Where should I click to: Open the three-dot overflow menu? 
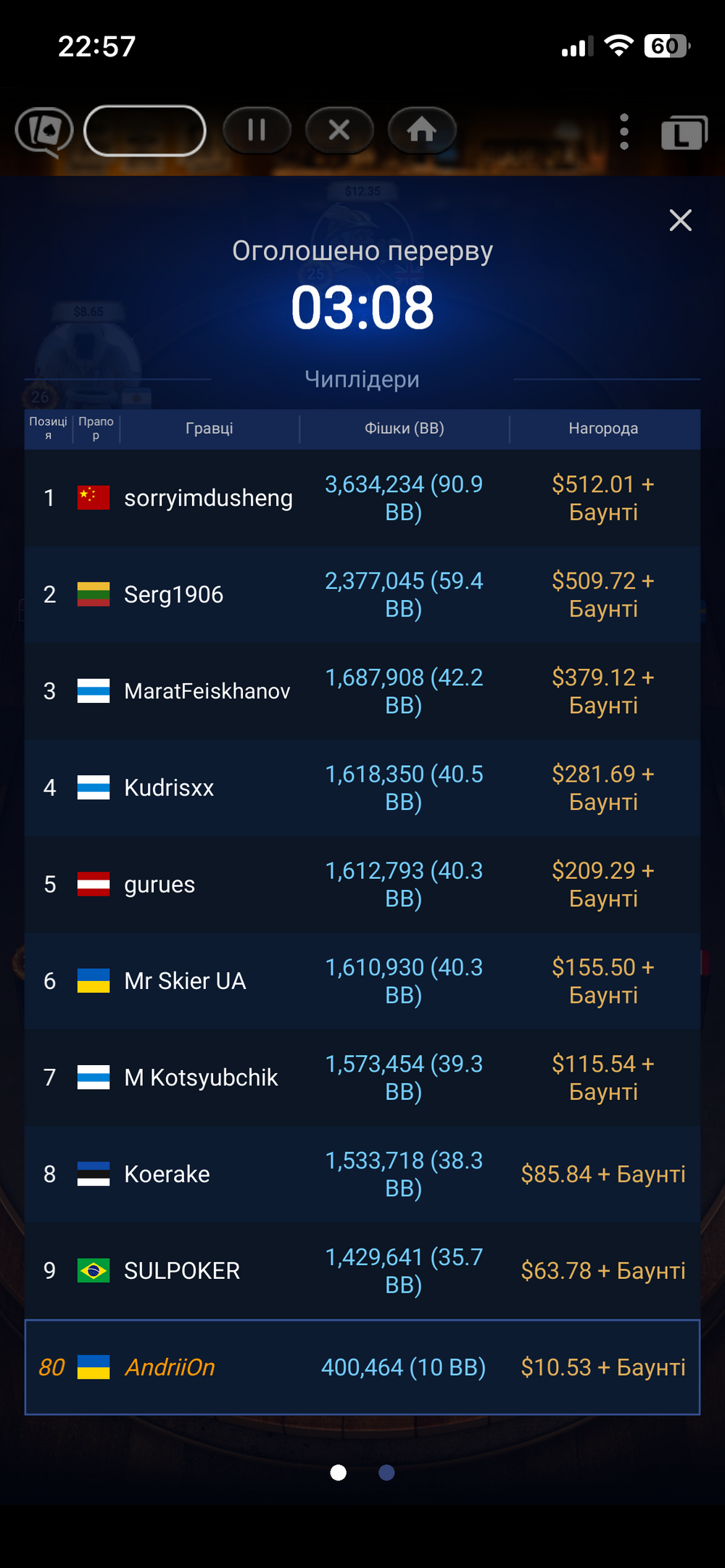tap(624, 131)
